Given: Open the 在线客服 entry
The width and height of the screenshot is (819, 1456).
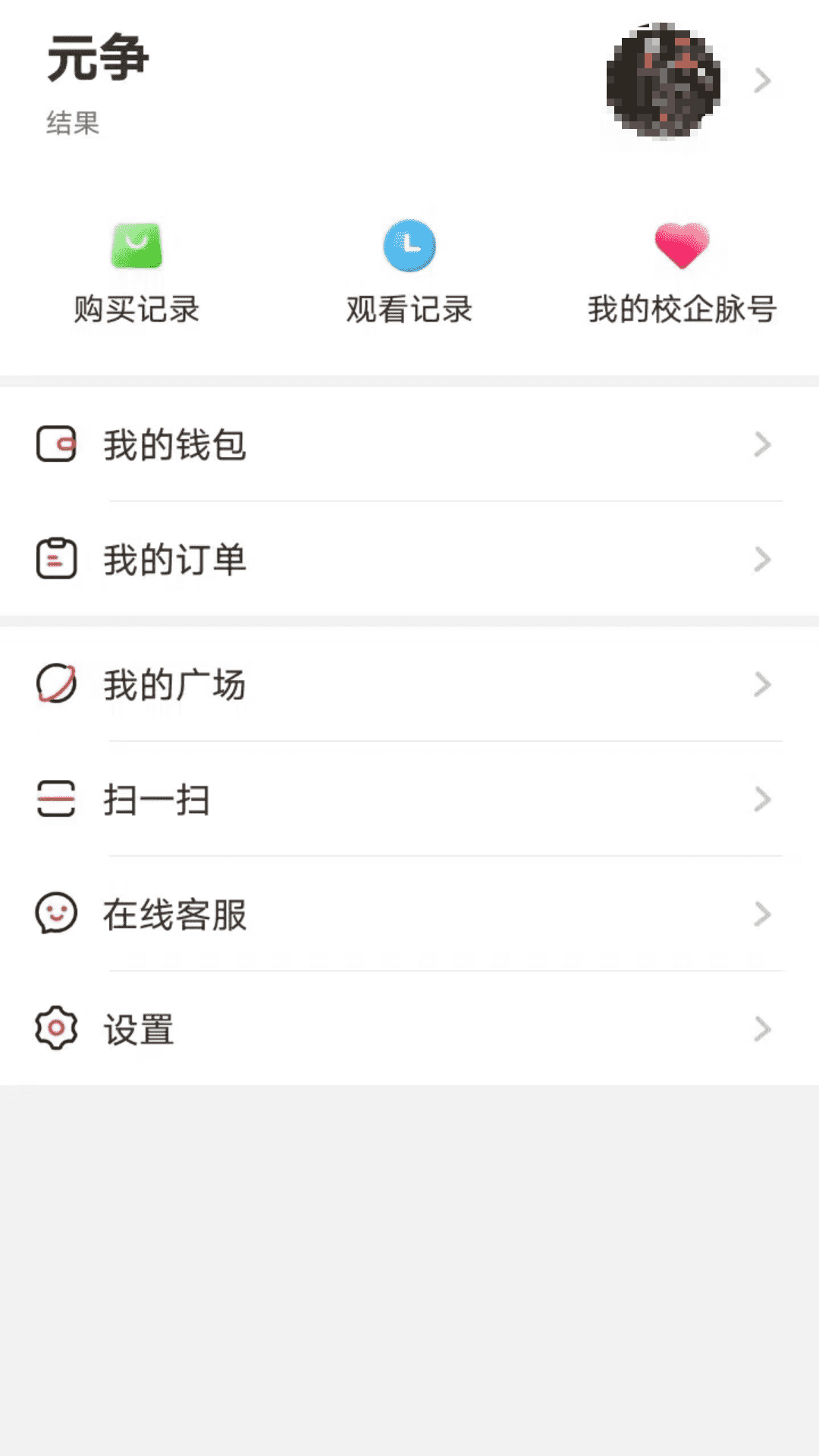Looking at the screenshot, I should (x=174, y=915).
